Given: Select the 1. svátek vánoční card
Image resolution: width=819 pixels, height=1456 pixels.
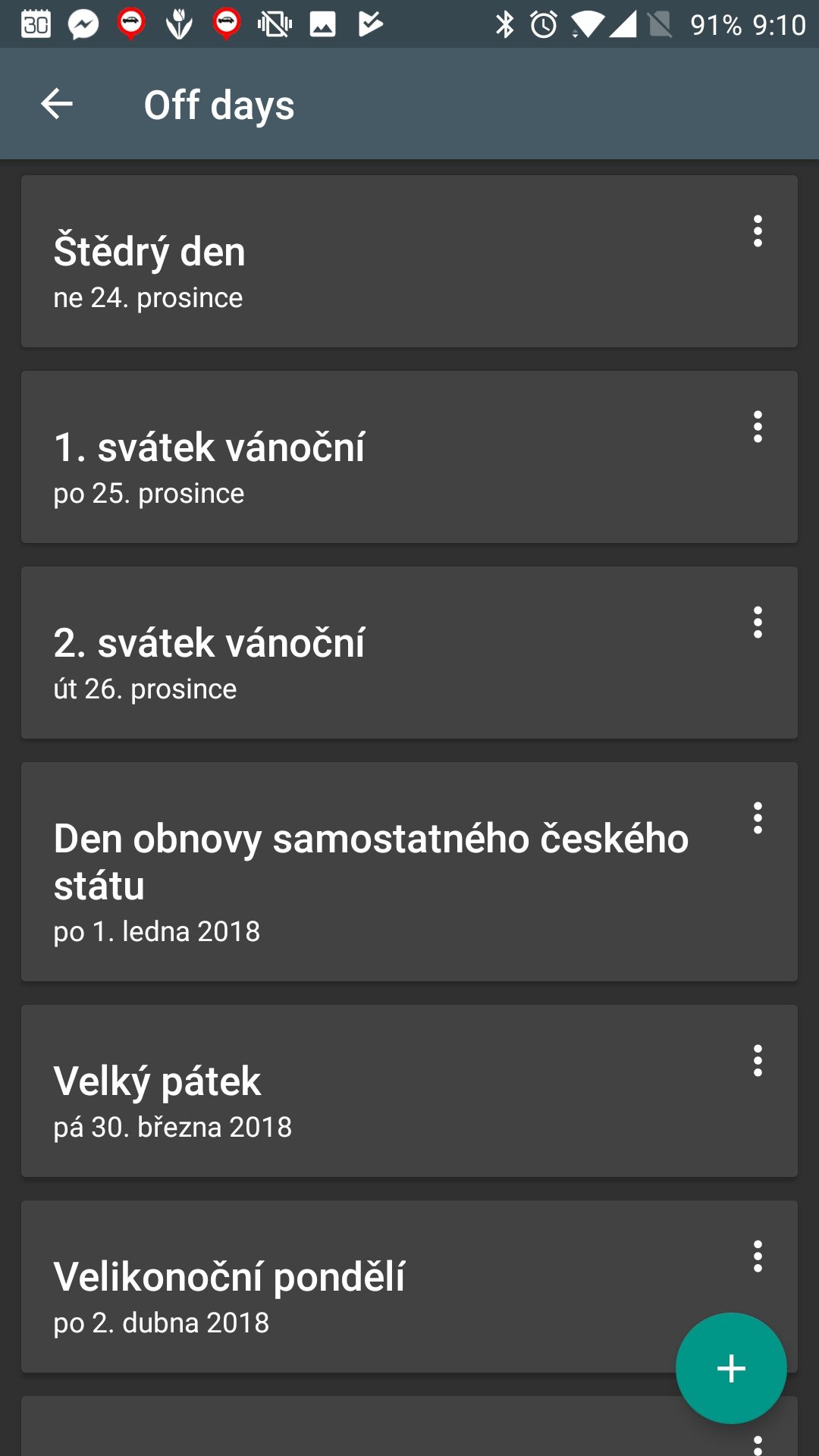Looking at the screenshot, I should 409,457.
